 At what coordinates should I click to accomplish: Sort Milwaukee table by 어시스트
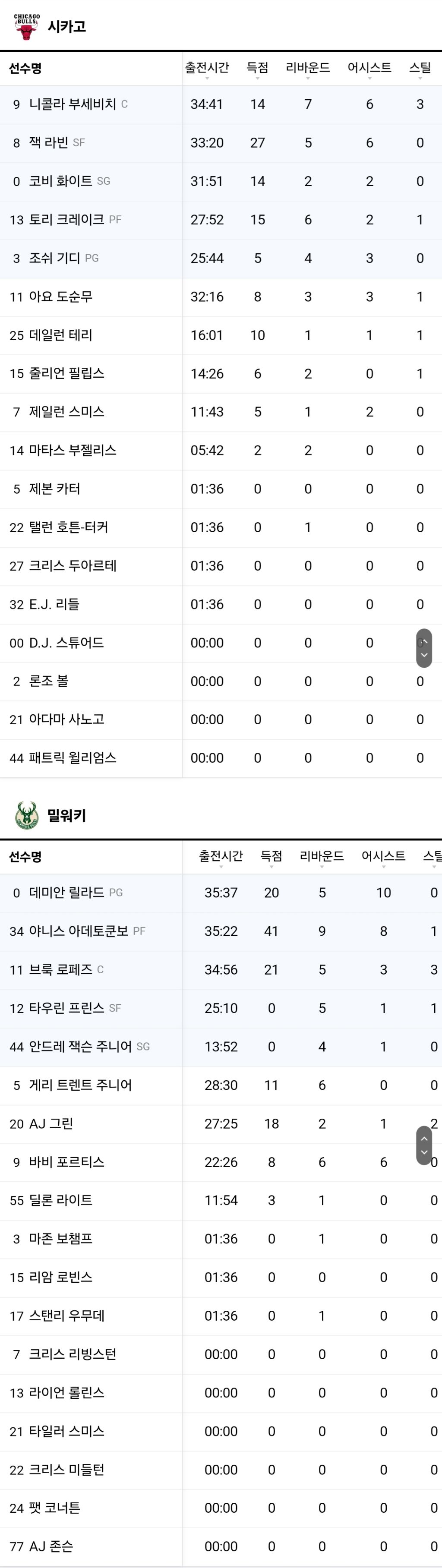pos(384,857)
